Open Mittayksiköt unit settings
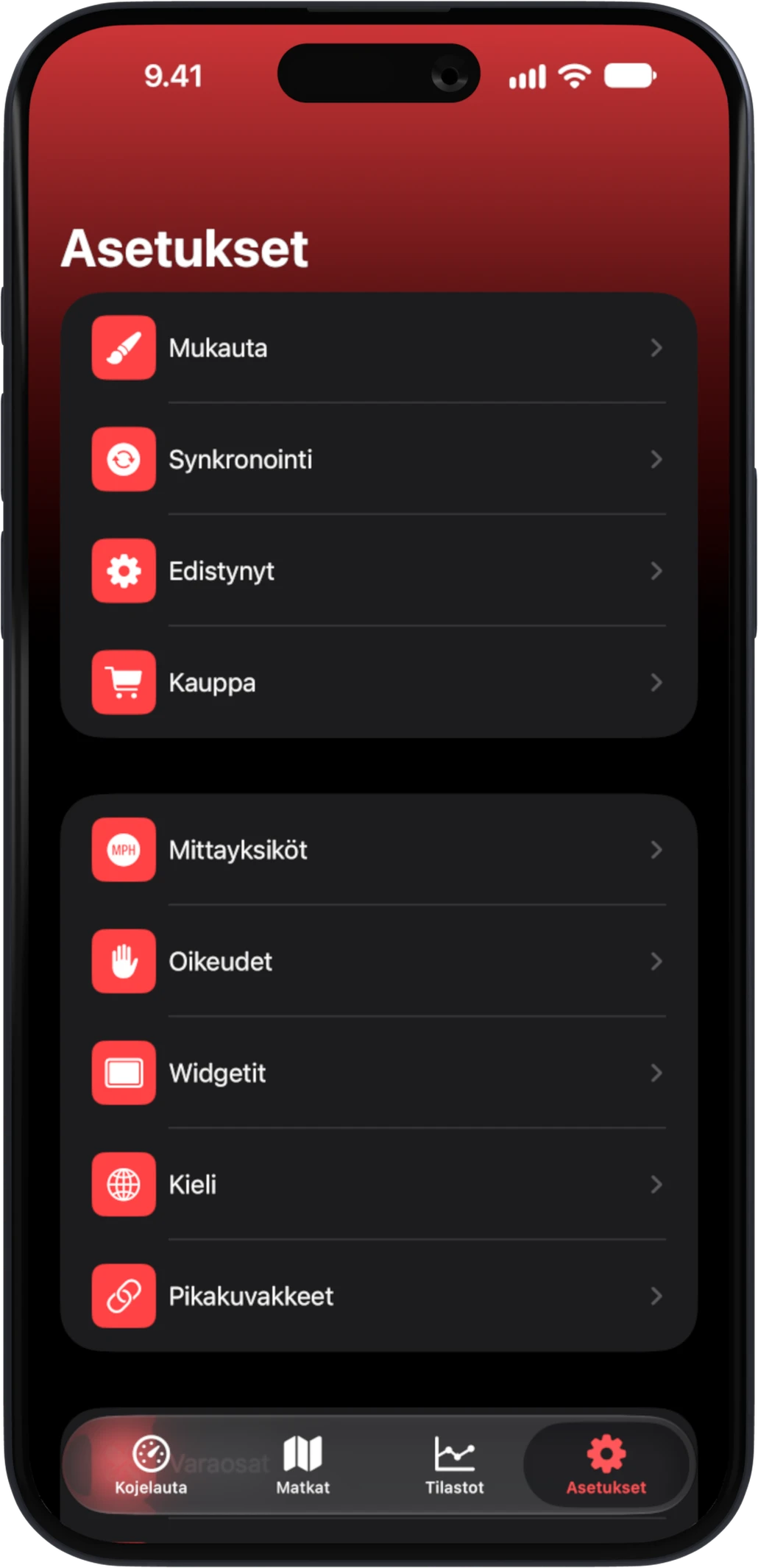758x1568 pixels. (x=378, y=851)
